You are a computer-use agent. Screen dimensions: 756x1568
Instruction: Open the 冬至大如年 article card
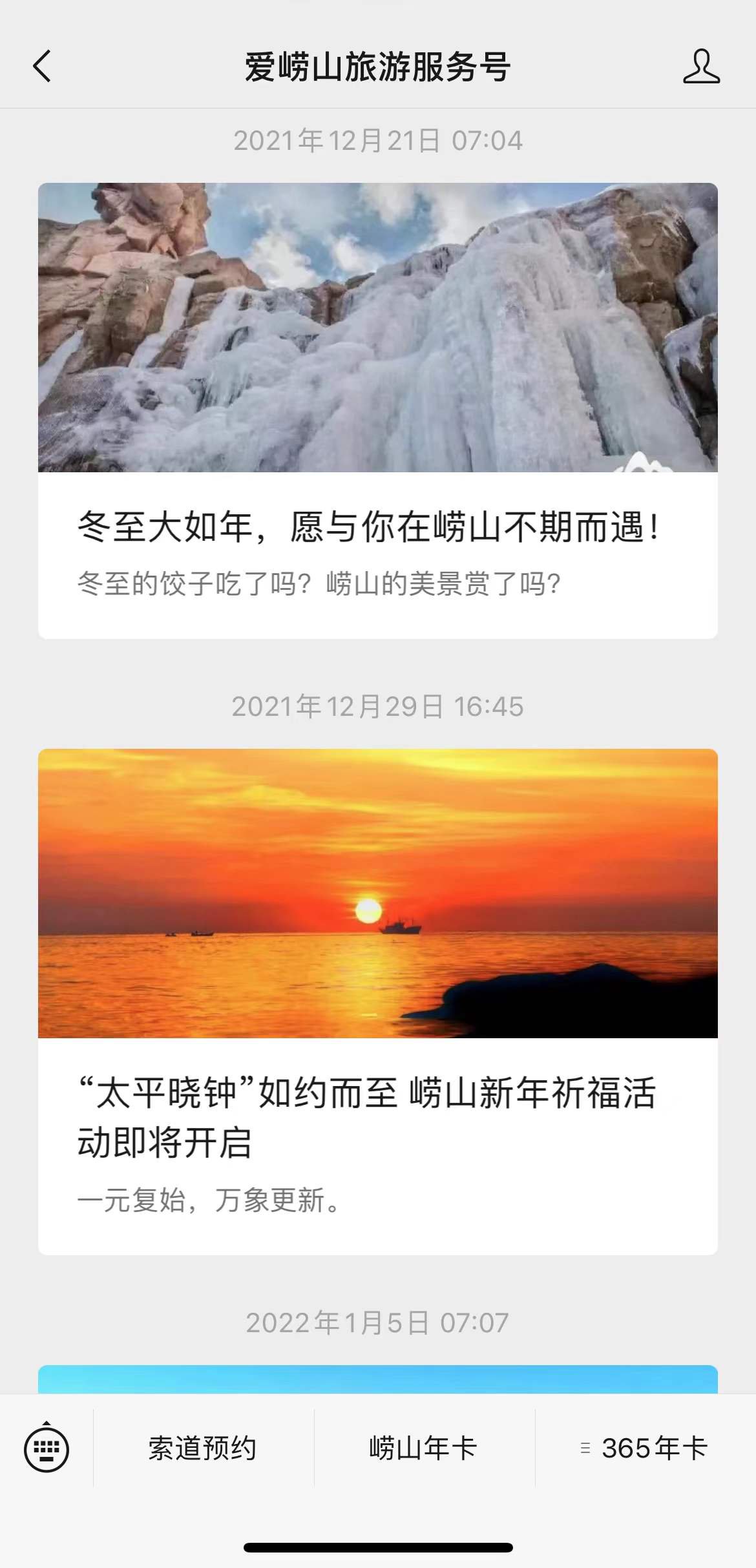pos(377,411)
